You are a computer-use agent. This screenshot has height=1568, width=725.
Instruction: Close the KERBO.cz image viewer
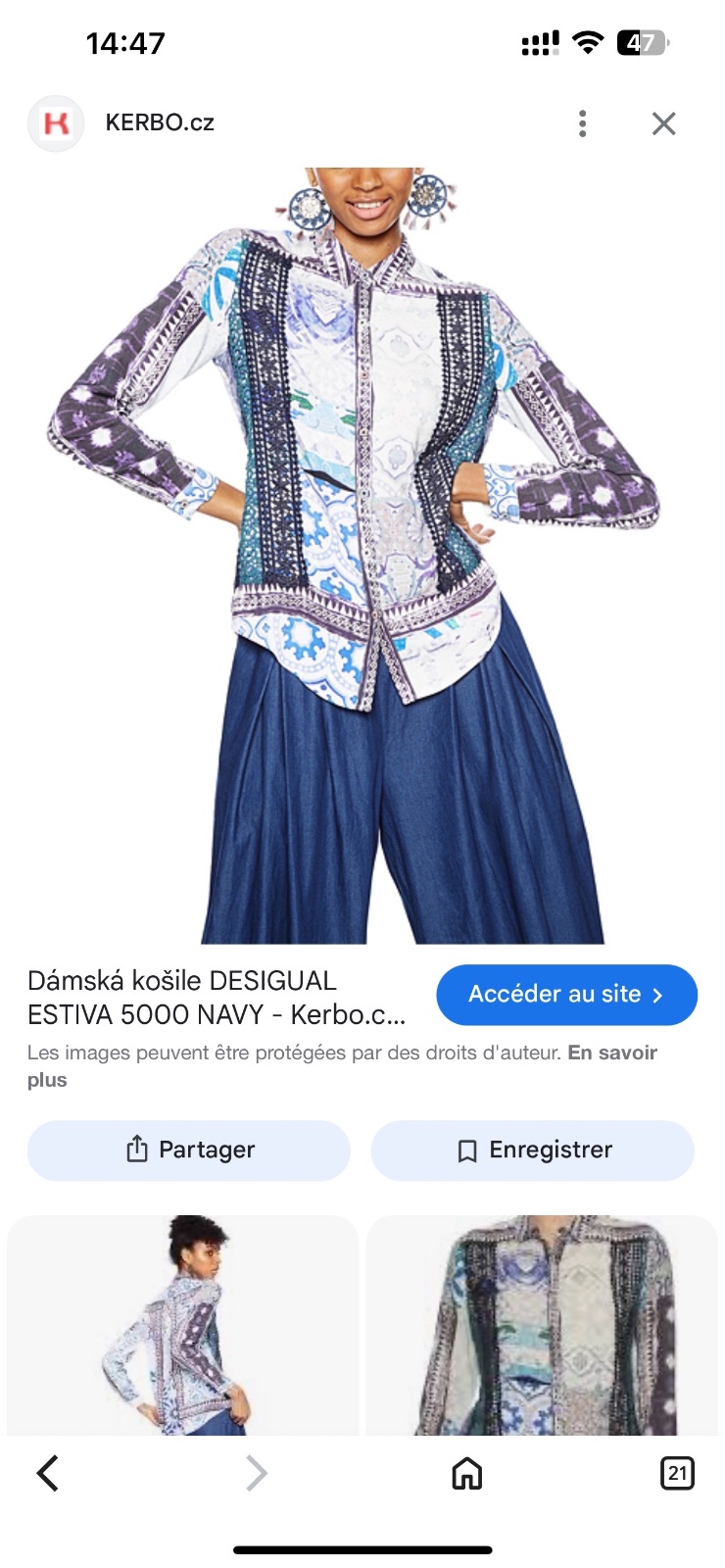(663, 123)
